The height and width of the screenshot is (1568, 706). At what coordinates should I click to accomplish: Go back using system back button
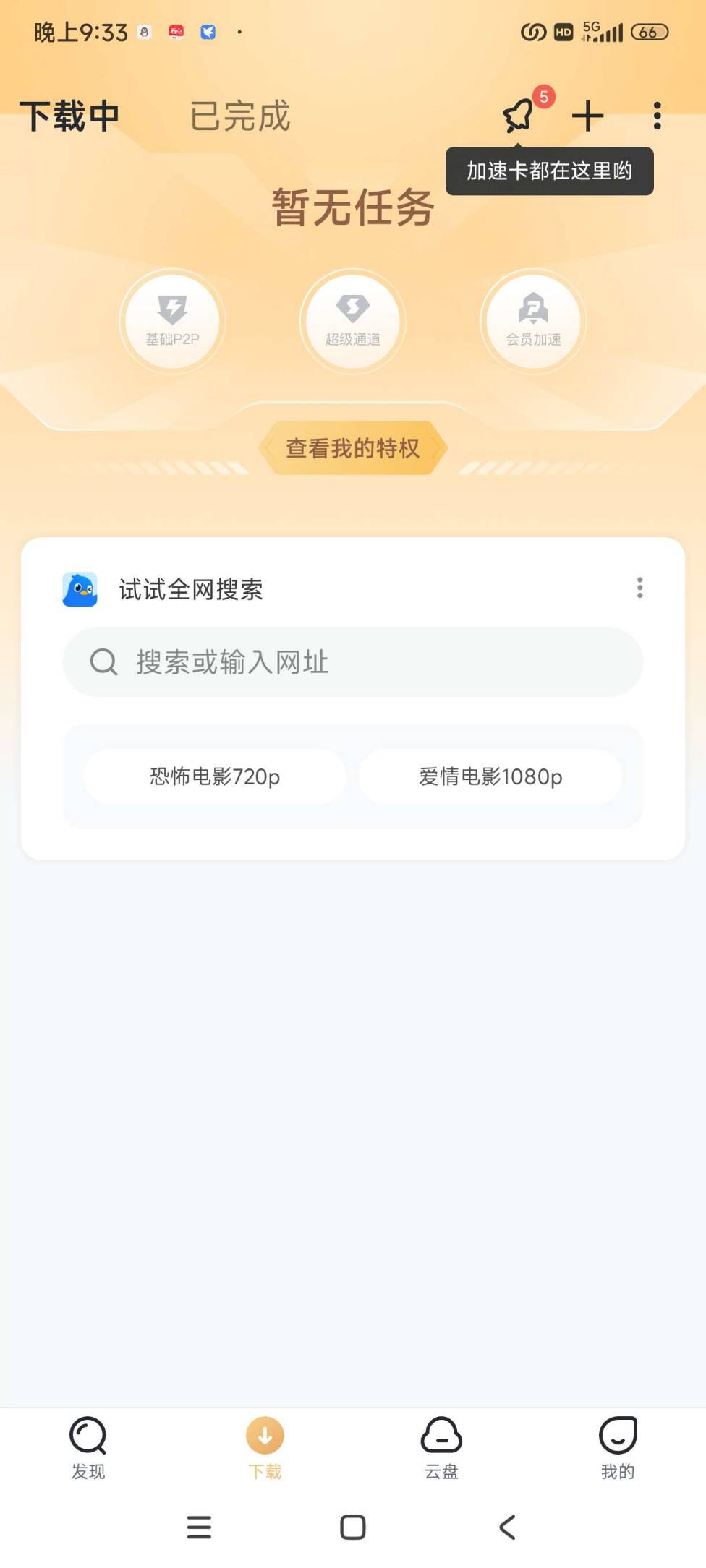tap(507, 1528)
